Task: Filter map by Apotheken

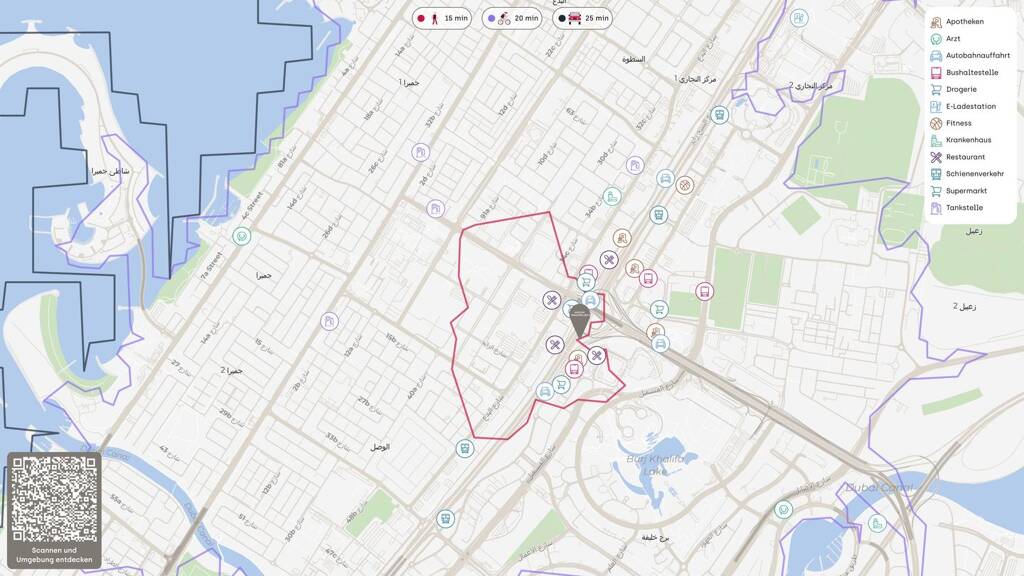Action: 964,21
